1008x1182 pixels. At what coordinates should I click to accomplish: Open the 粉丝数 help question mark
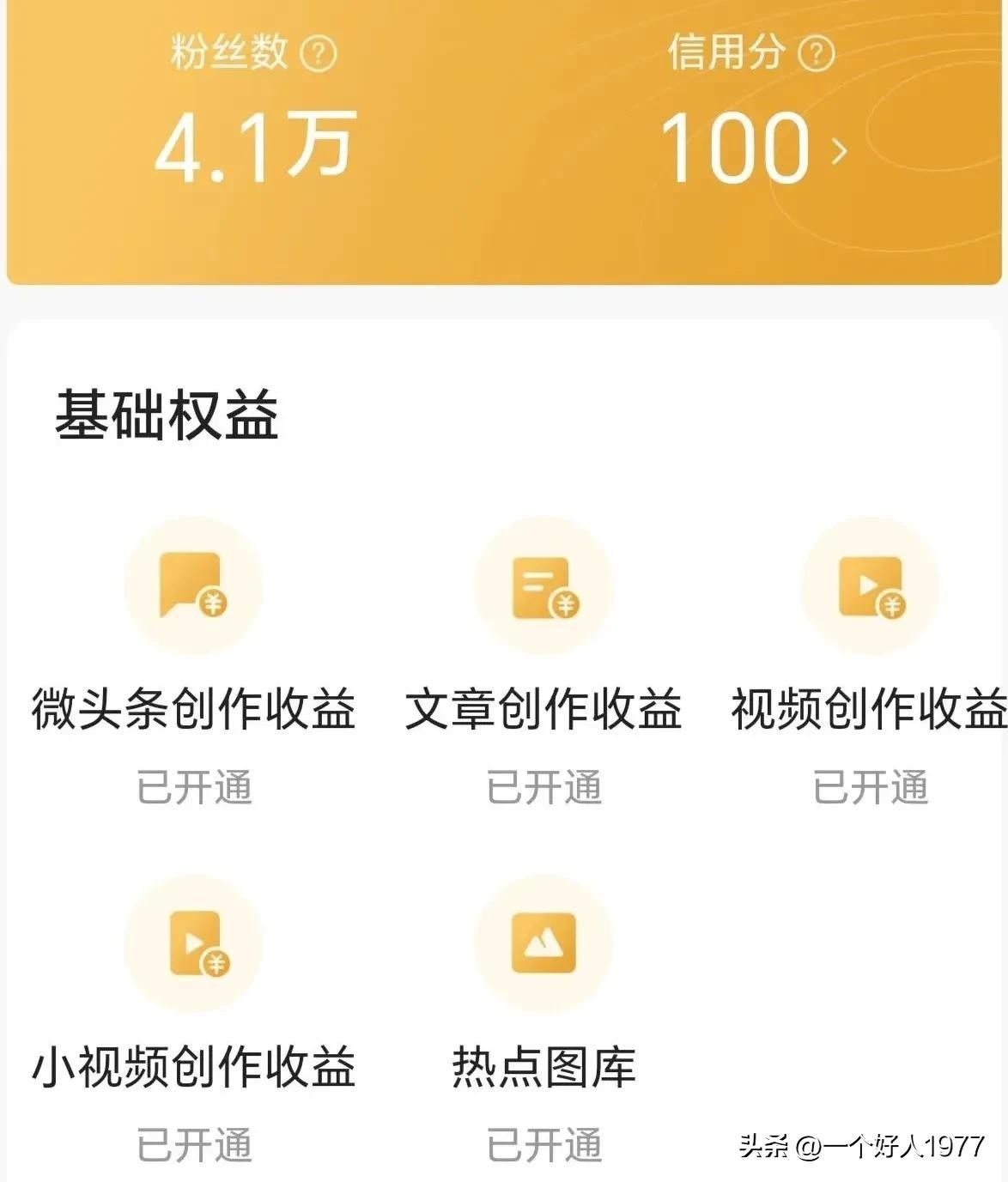(x=319, y=54)
